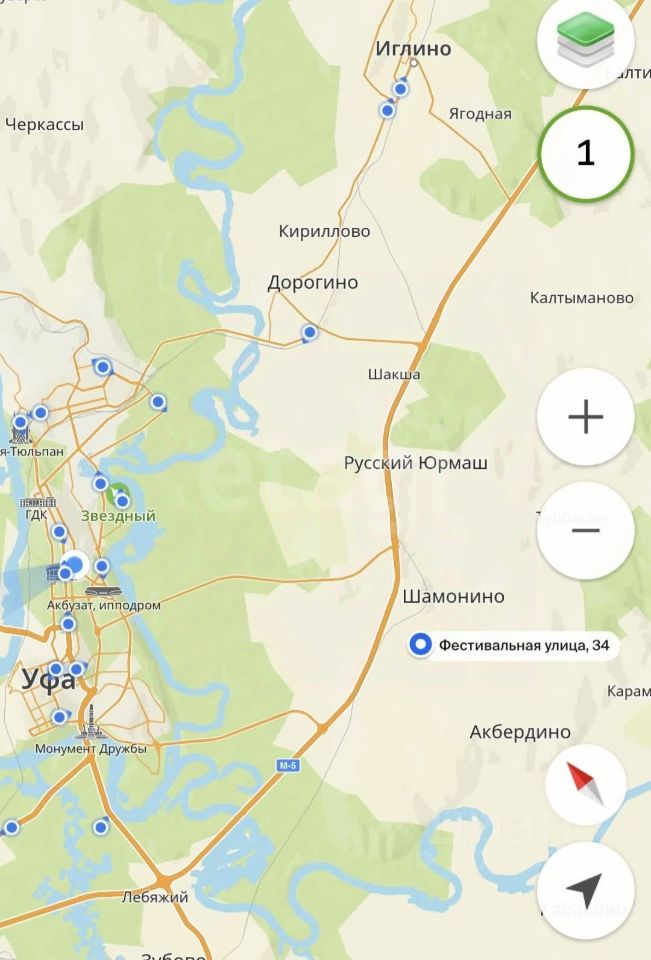Zoom in on the map
The height and width of the screenshot is (960, 651).
pos(586,417)
